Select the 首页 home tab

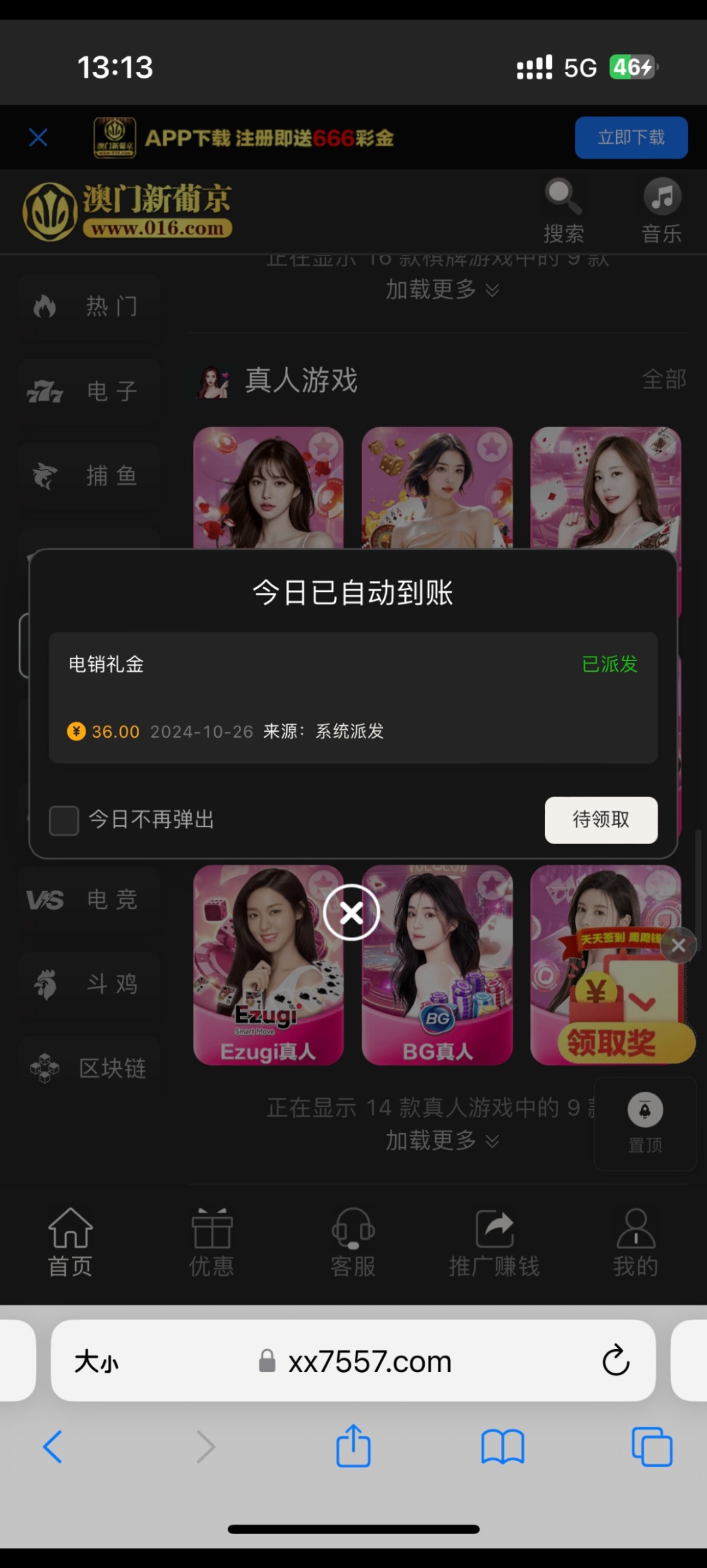(x=70, y=1244)
